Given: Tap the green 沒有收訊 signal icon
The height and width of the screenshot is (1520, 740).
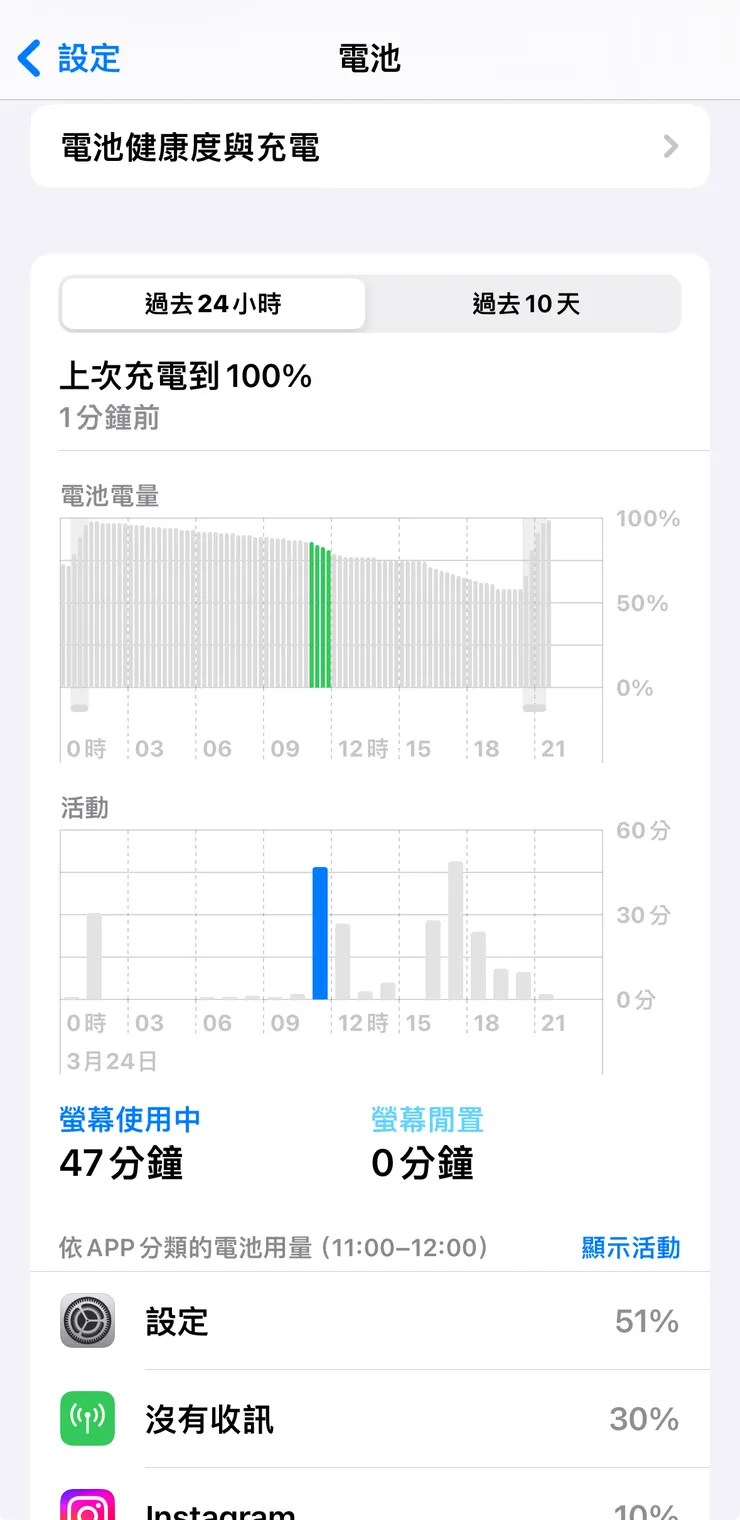Looking at the screenshot, I should (88, 1419).
